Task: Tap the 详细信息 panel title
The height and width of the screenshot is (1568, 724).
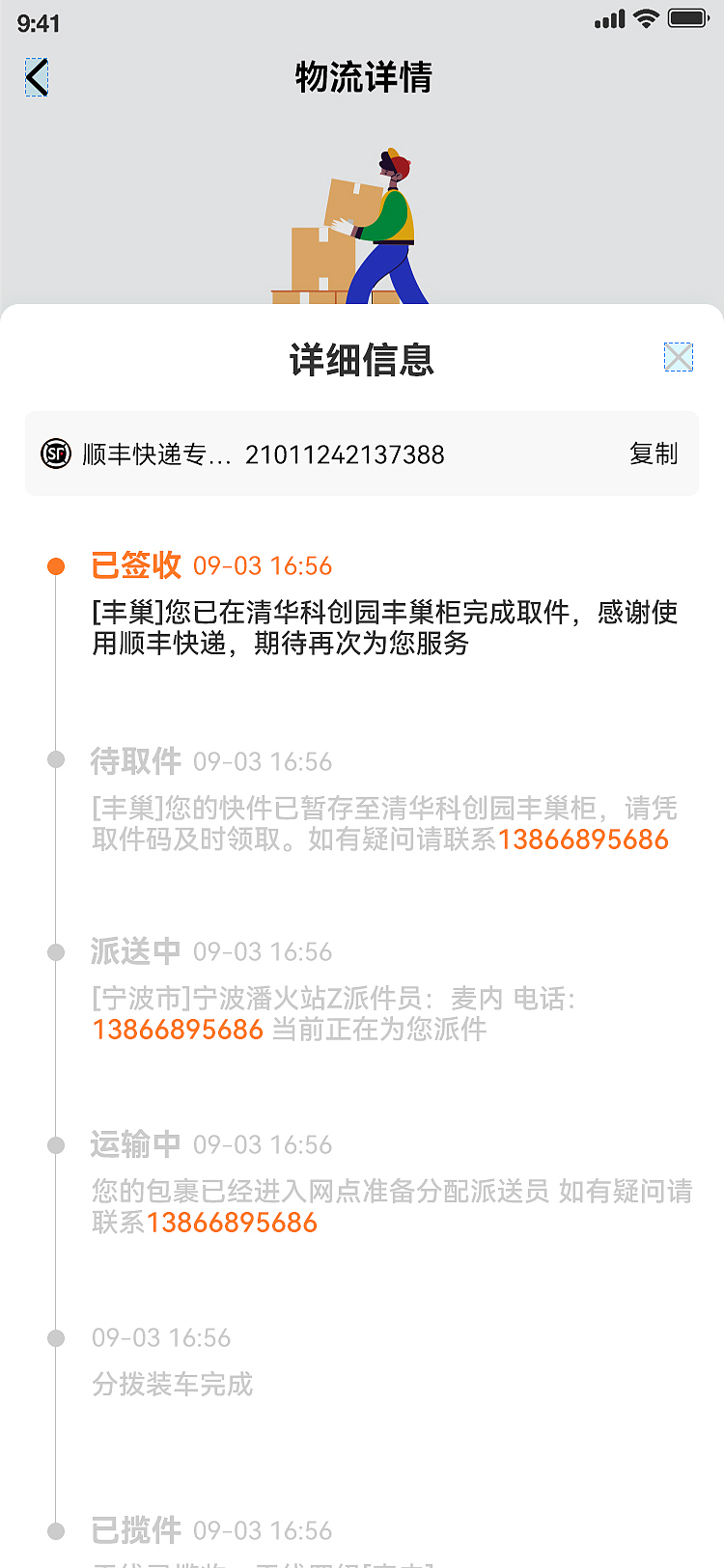Action: coord(362,359)
